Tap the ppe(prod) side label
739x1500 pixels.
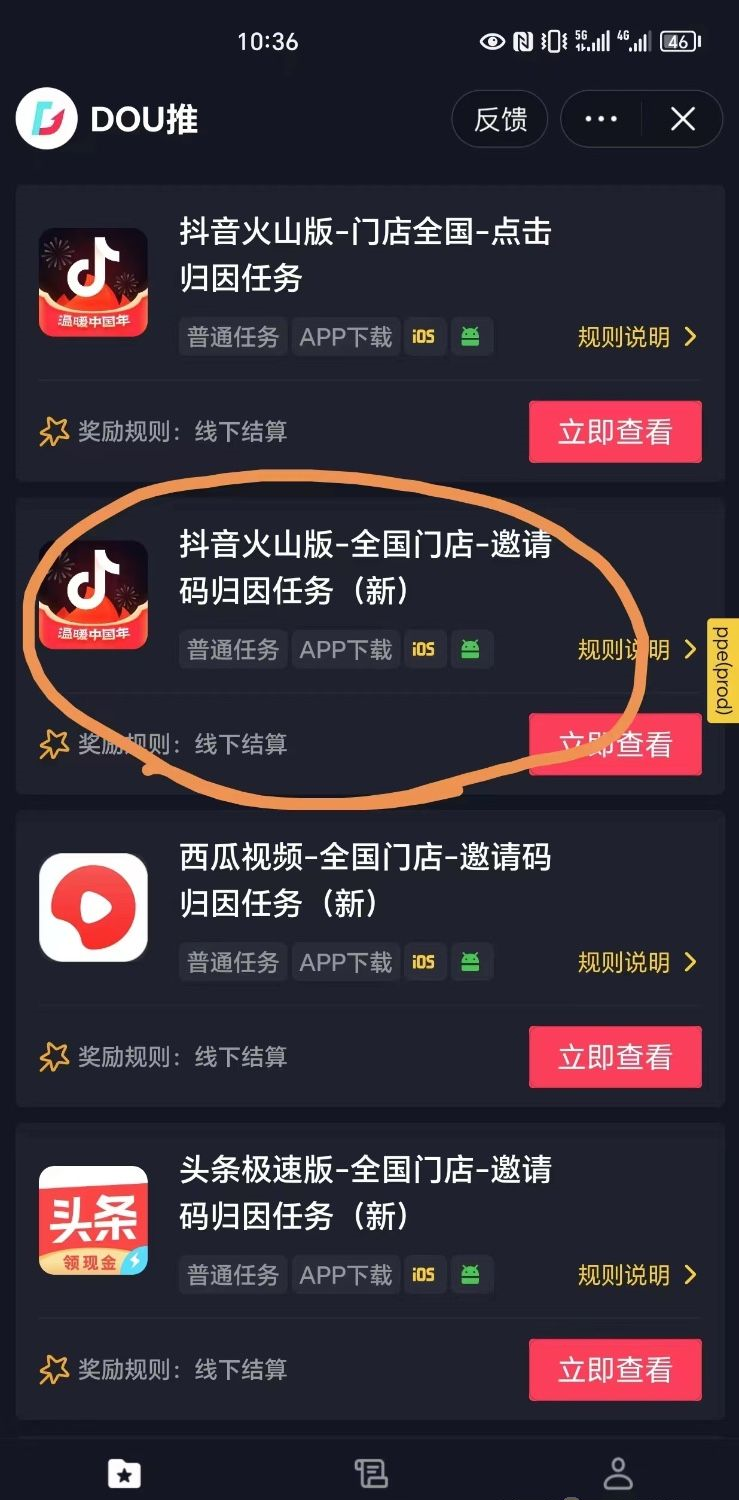pos(724,670)
